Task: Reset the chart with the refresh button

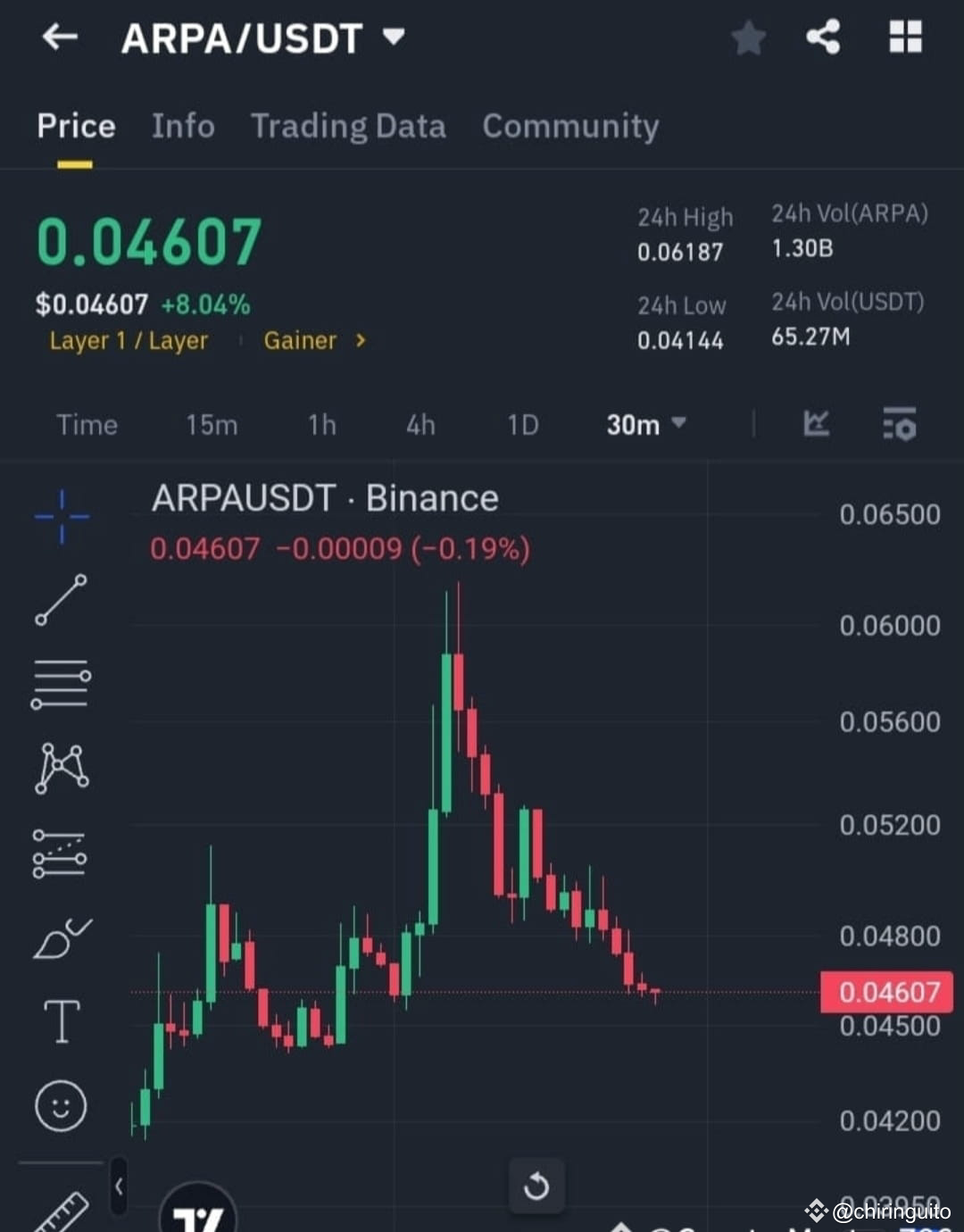Action: point(536,1186)
